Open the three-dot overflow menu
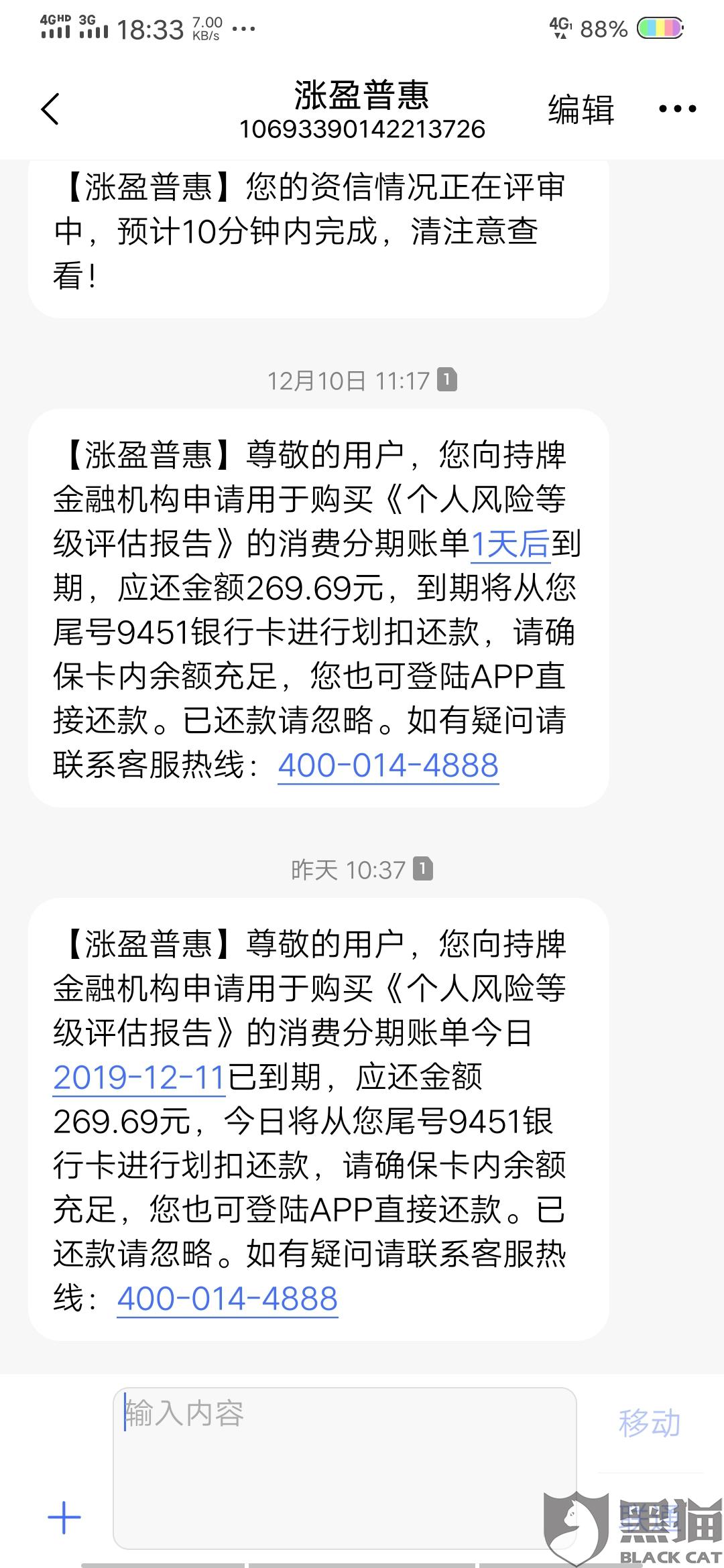This screenshot has height=1568, width=724. pos(677,109)
